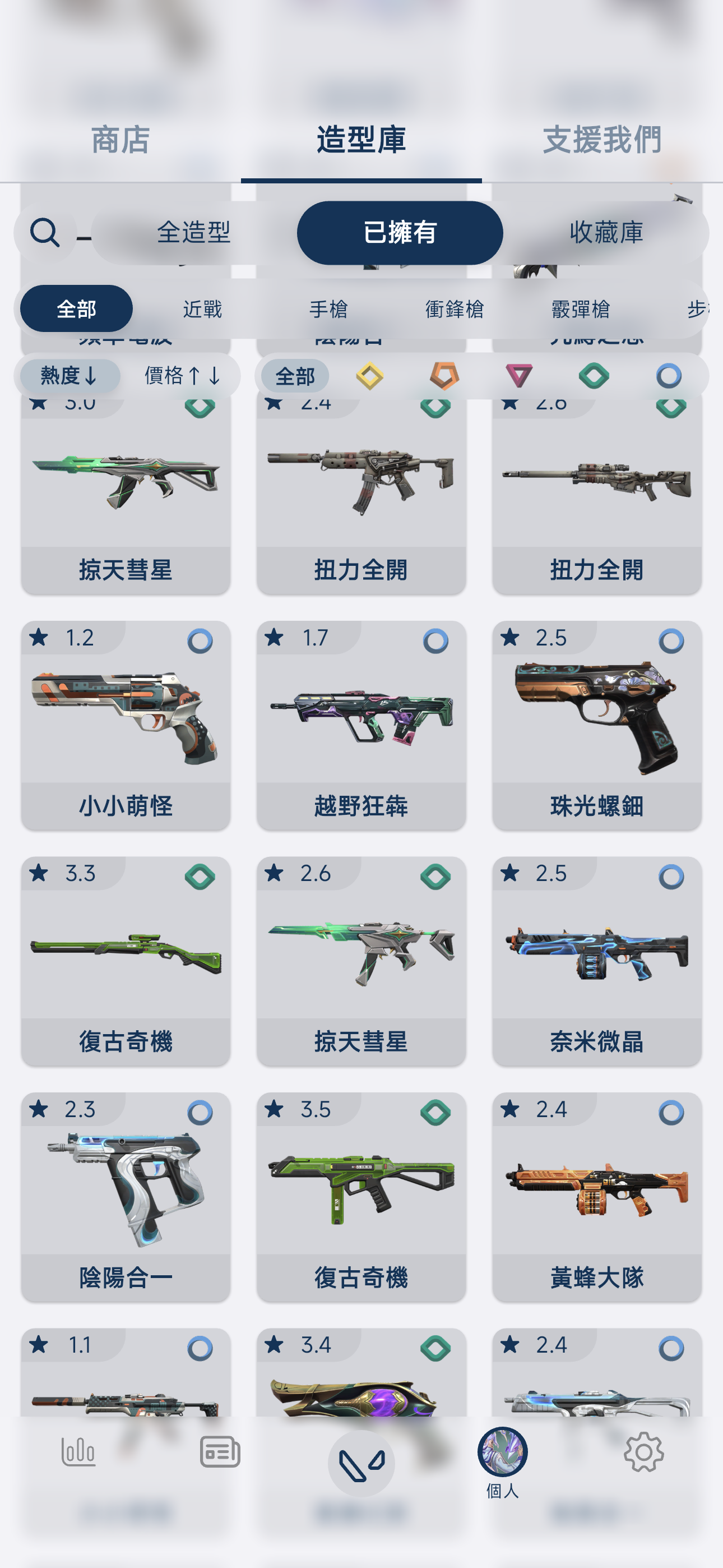Open the 越野狂犇 skin card
The width and height of the screenshot is (723, 1568).
pyautogui.click(x=361, y=725)
